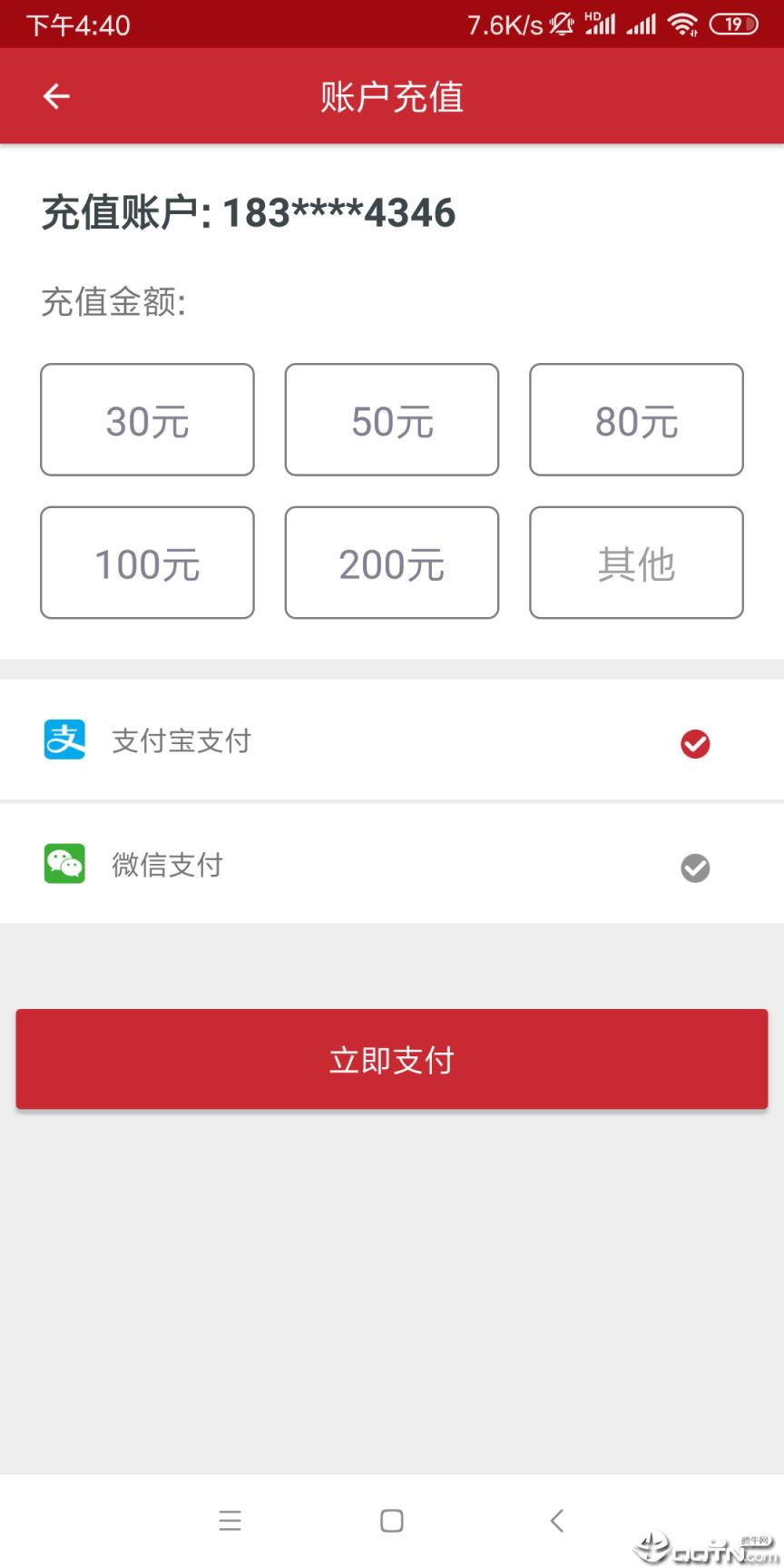Screen dimensions: 784x1568
Task: Open the 其他 custom amount option
Action: pos(635,563)
